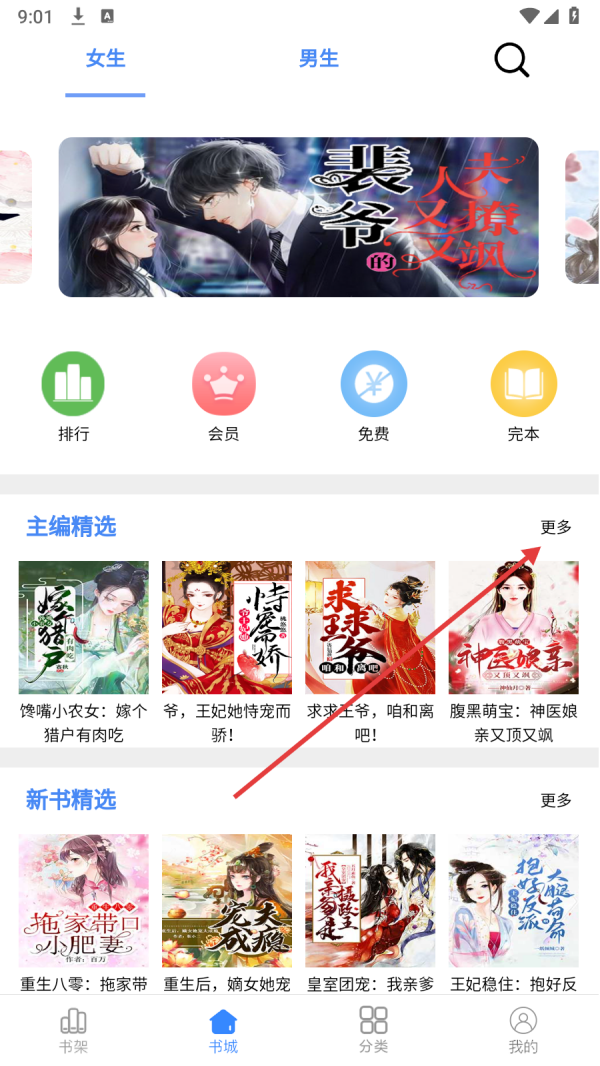The width and height of the screenshot is (600, 1066).
Task: Open the 裴爷的夫人又撩又飒 banner
Action: [x=298, y=217]
